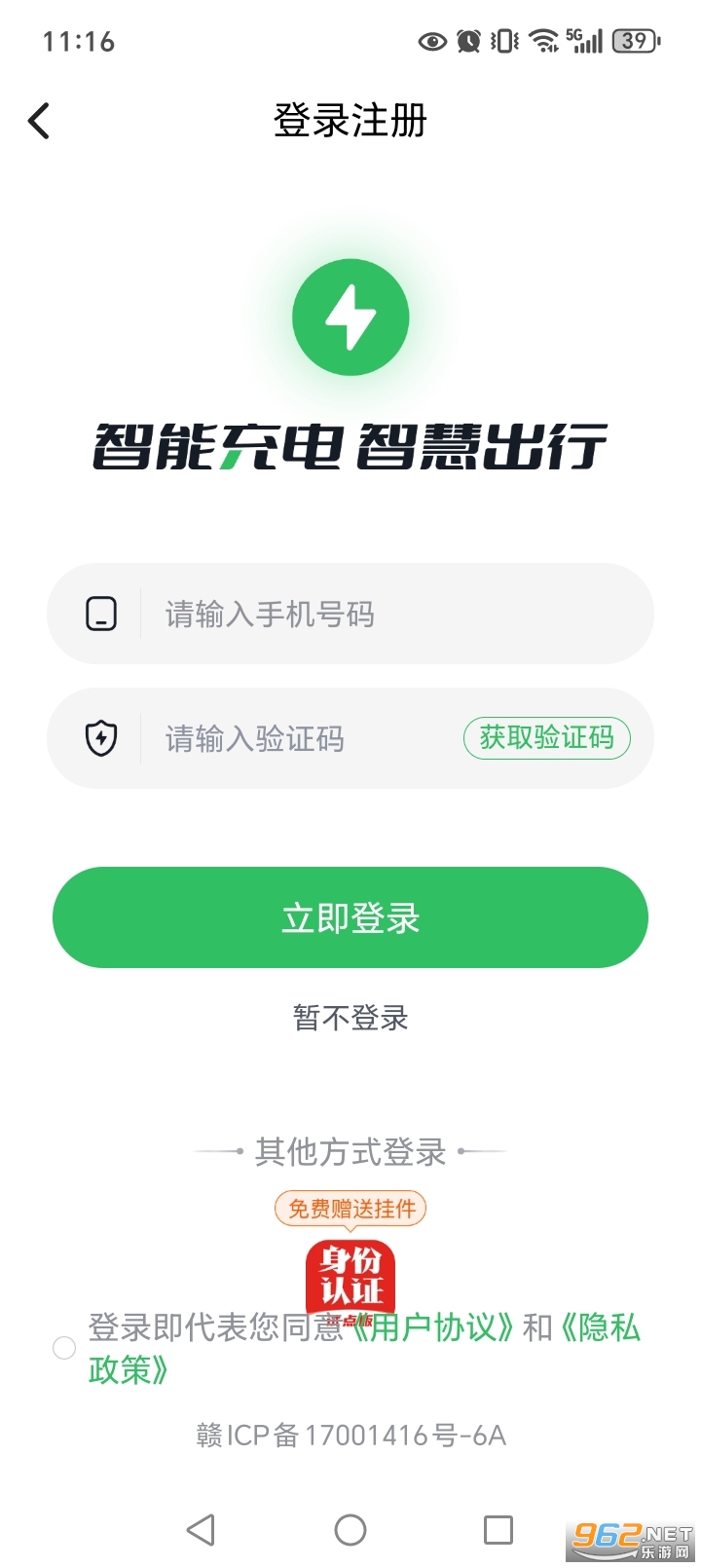Tap the green lightning app logo
The width and height of the screenshot is (701, 1568).
(350, 317)
